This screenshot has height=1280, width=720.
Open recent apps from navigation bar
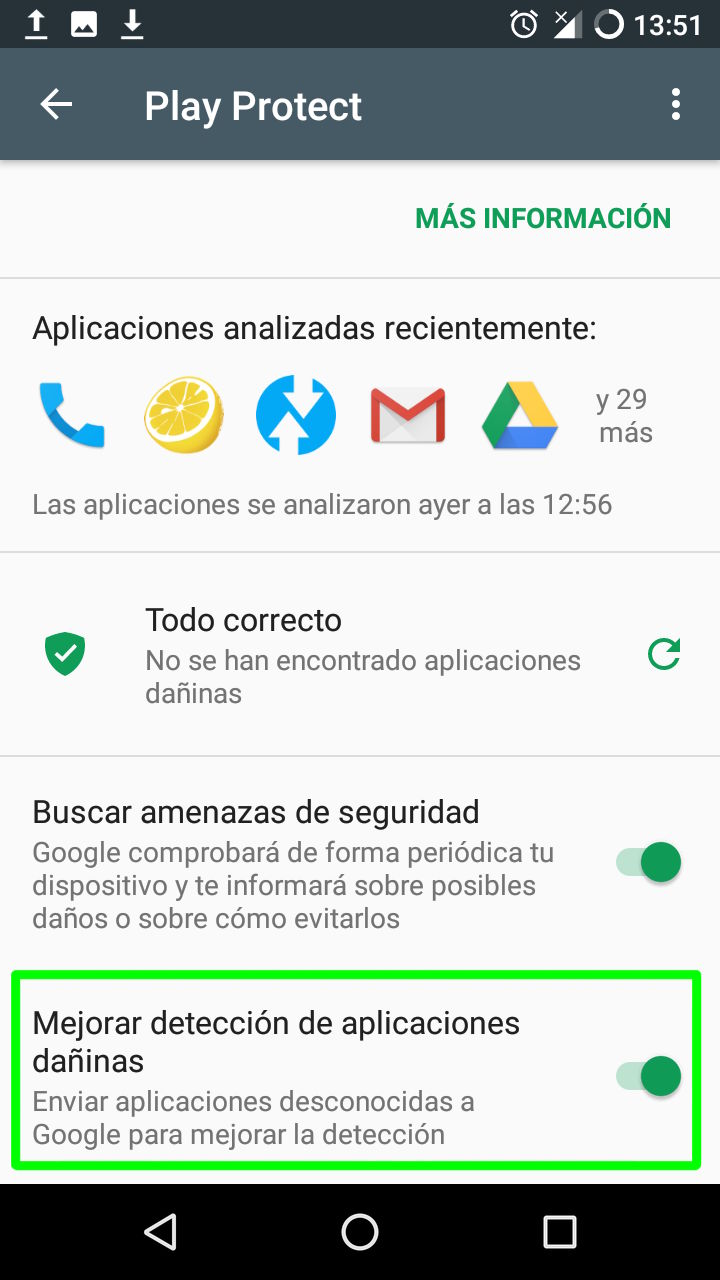pyautogui.click(x=560, y=1232)
